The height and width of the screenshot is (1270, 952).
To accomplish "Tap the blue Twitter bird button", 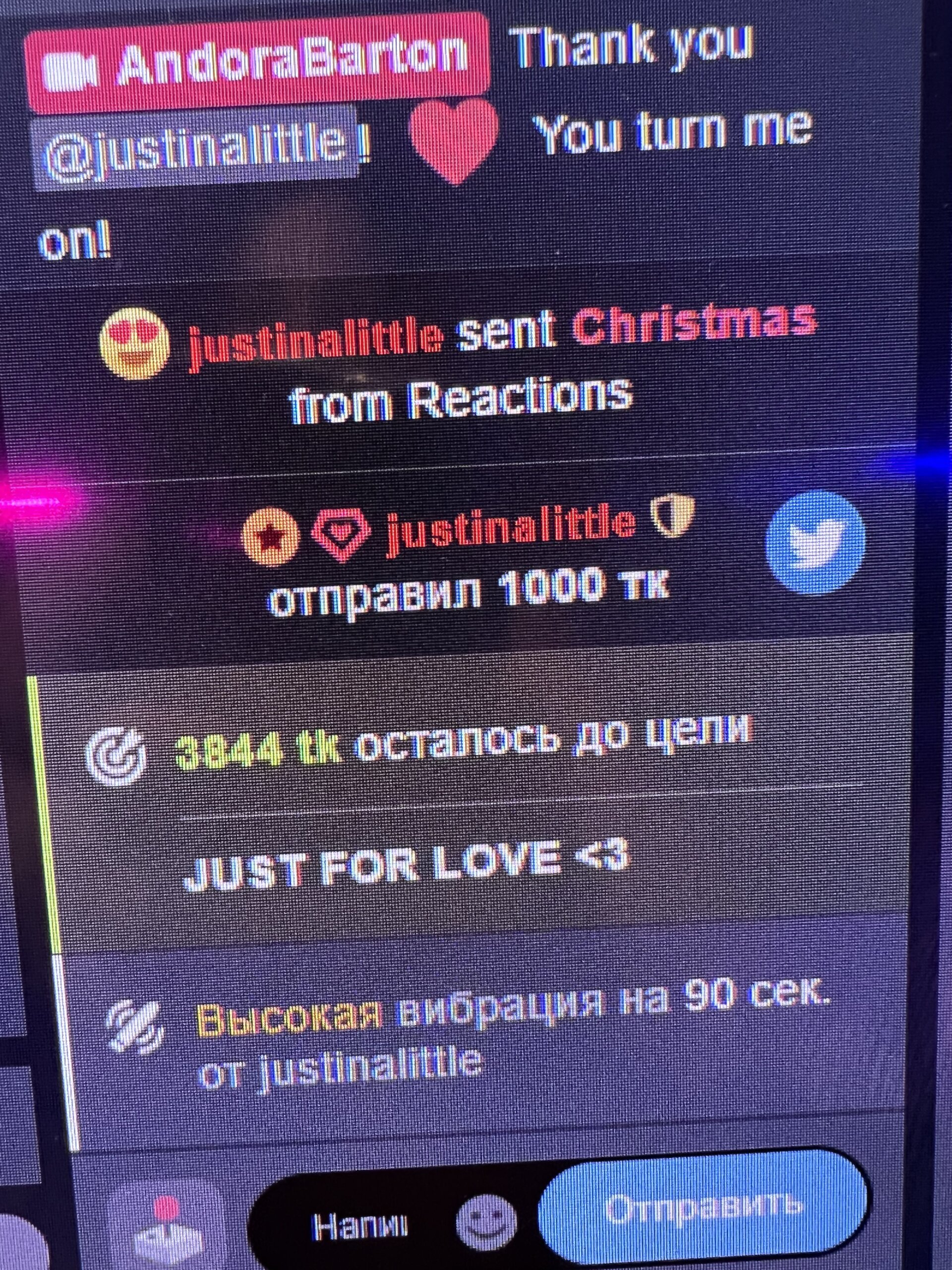I will click(x=815, y=542).
